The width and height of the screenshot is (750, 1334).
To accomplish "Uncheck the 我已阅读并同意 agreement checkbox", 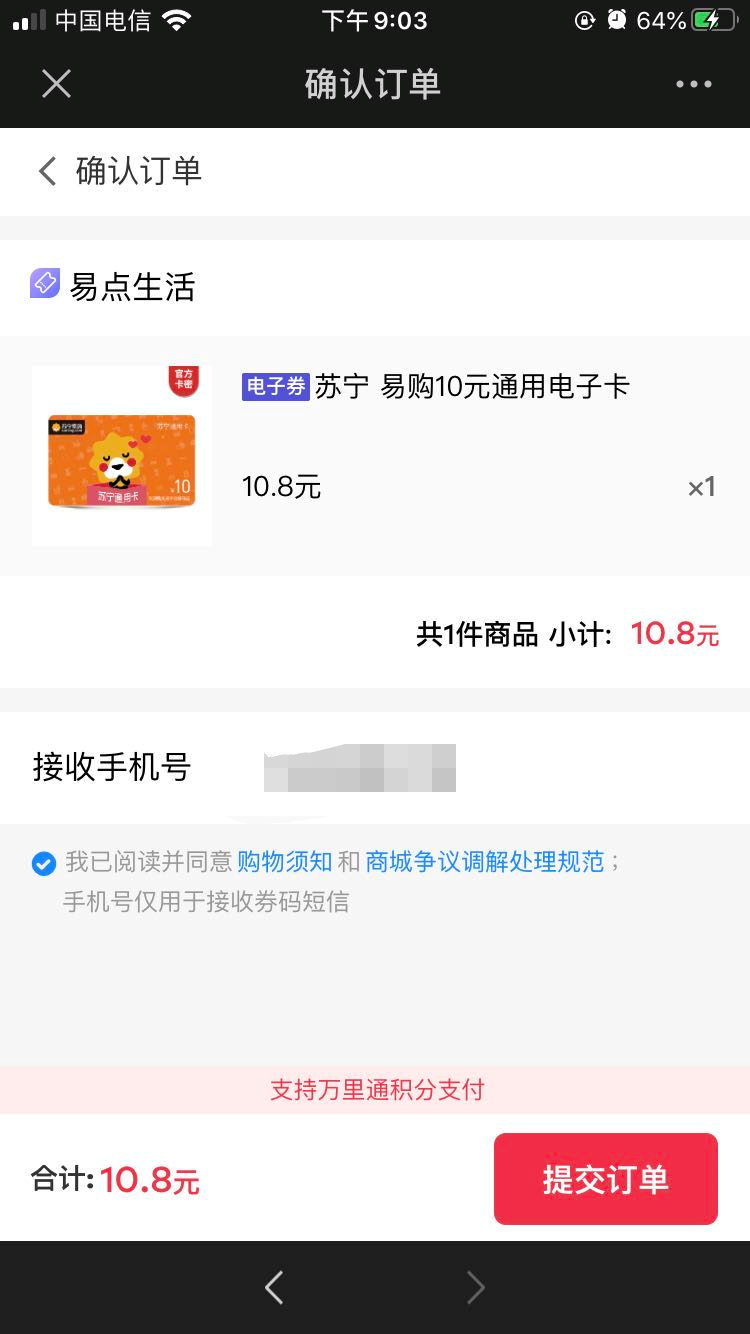I will pyautogui.click(x=44, y=863).
